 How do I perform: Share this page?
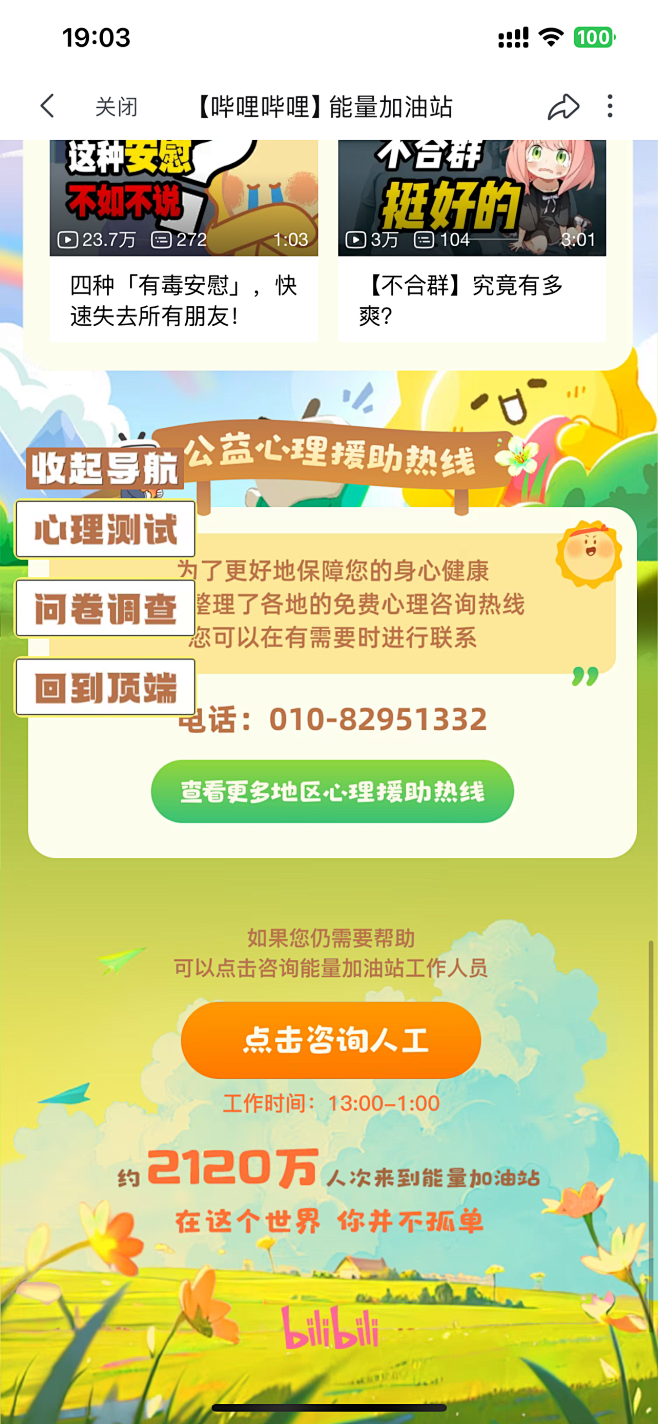point(564,107)
